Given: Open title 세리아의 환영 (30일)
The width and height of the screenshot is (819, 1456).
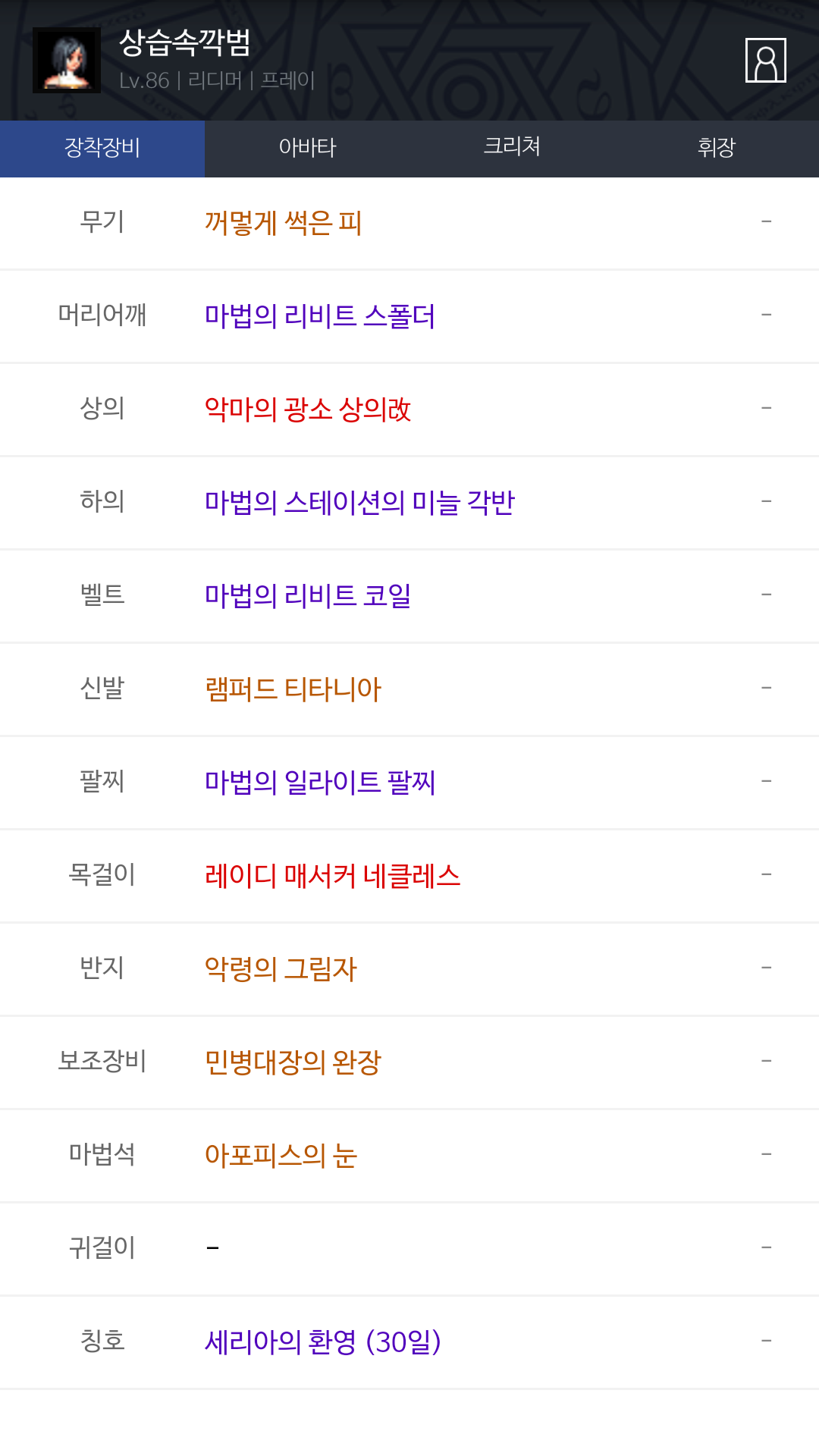Looking at the screenshot, I should click(323, 1342).
